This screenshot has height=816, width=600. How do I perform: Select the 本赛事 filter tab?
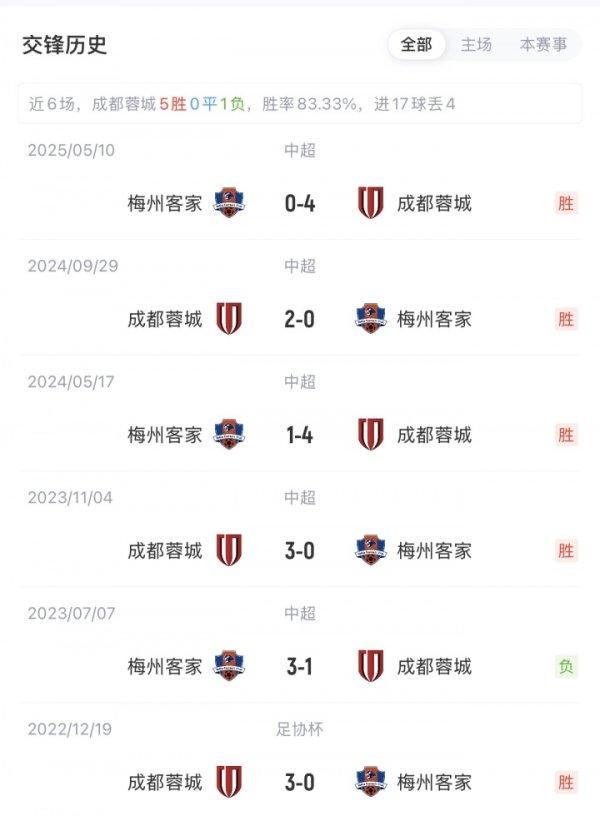[x=543, y=45]
